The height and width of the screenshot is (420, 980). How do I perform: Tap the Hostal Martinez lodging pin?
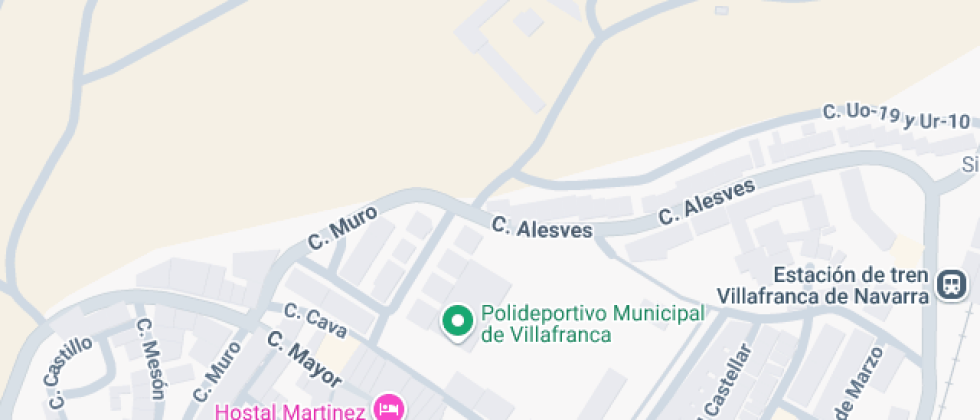click(388, 408)
